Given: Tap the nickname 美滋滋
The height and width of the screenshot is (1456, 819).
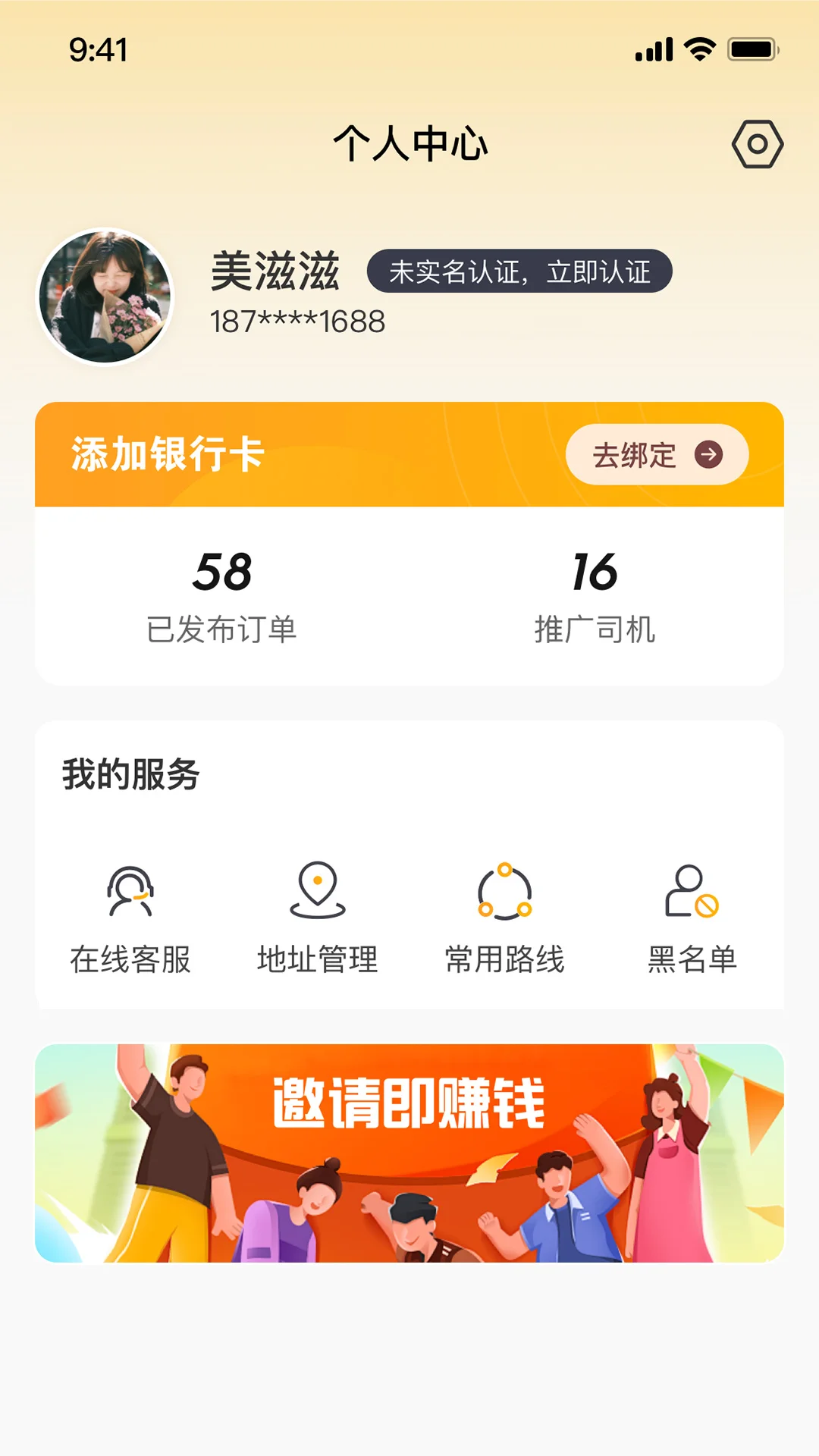Looking at the screenshot, I should 276,273.
